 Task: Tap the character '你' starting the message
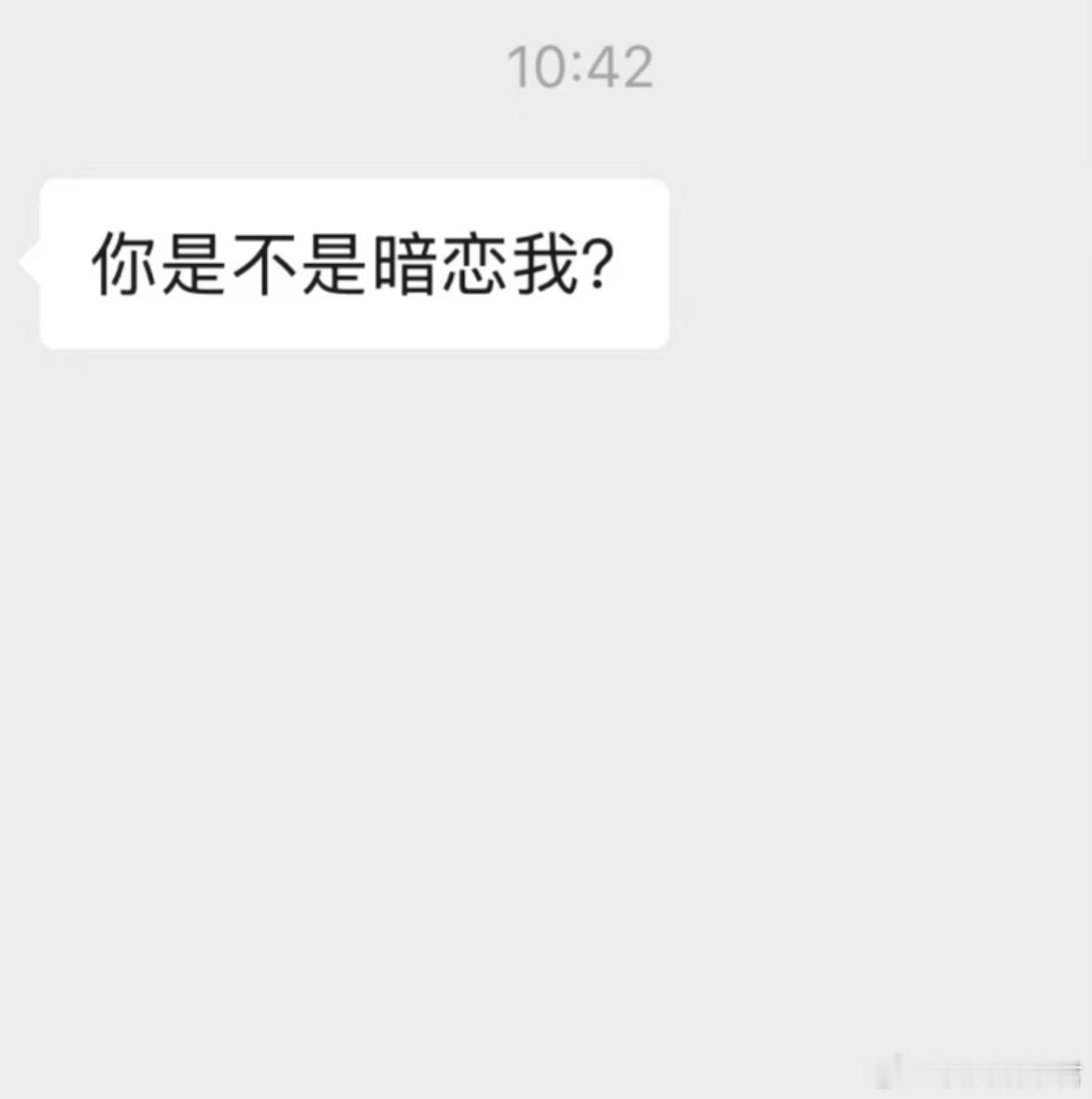click(x=121, y=266)
